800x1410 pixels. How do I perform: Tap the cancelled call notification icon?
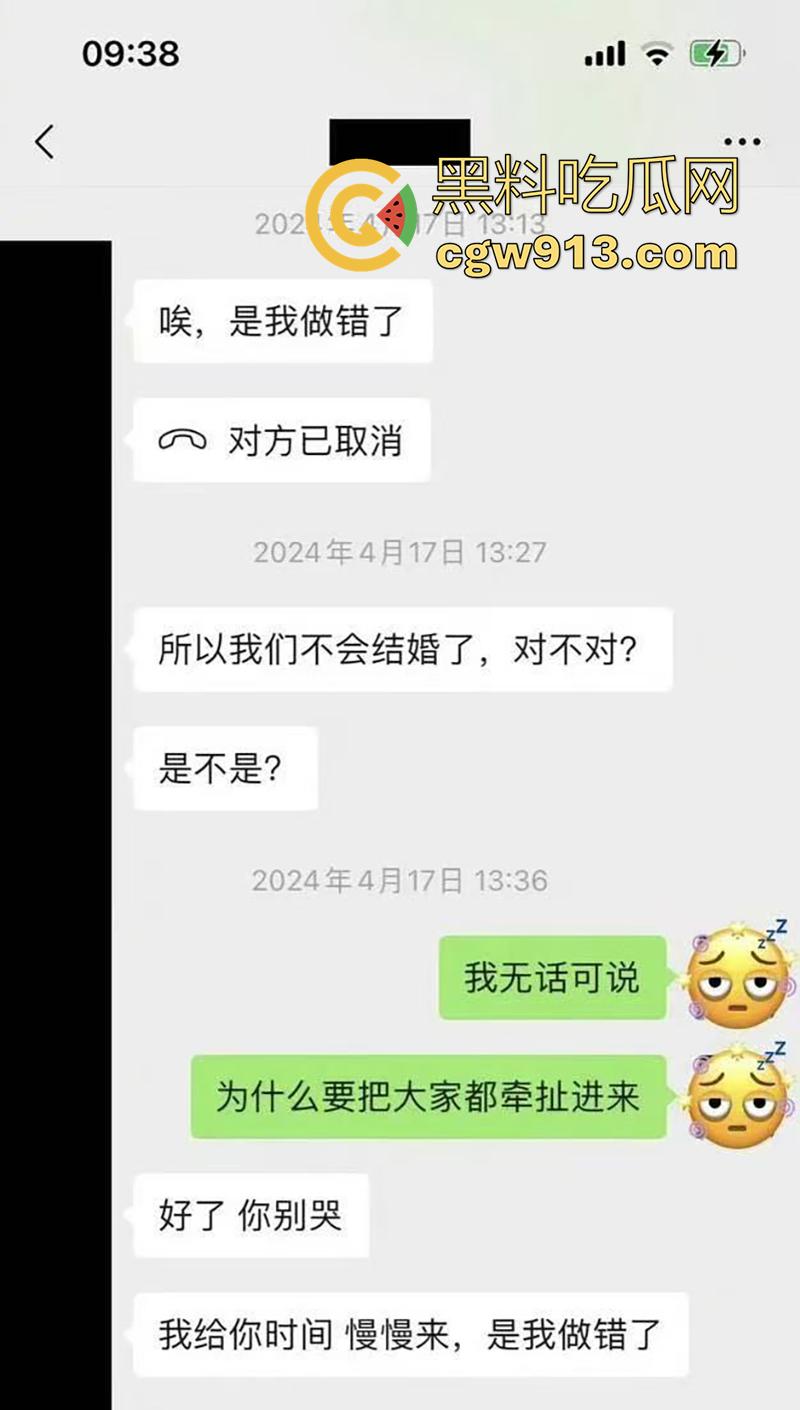tap(181, 439)
